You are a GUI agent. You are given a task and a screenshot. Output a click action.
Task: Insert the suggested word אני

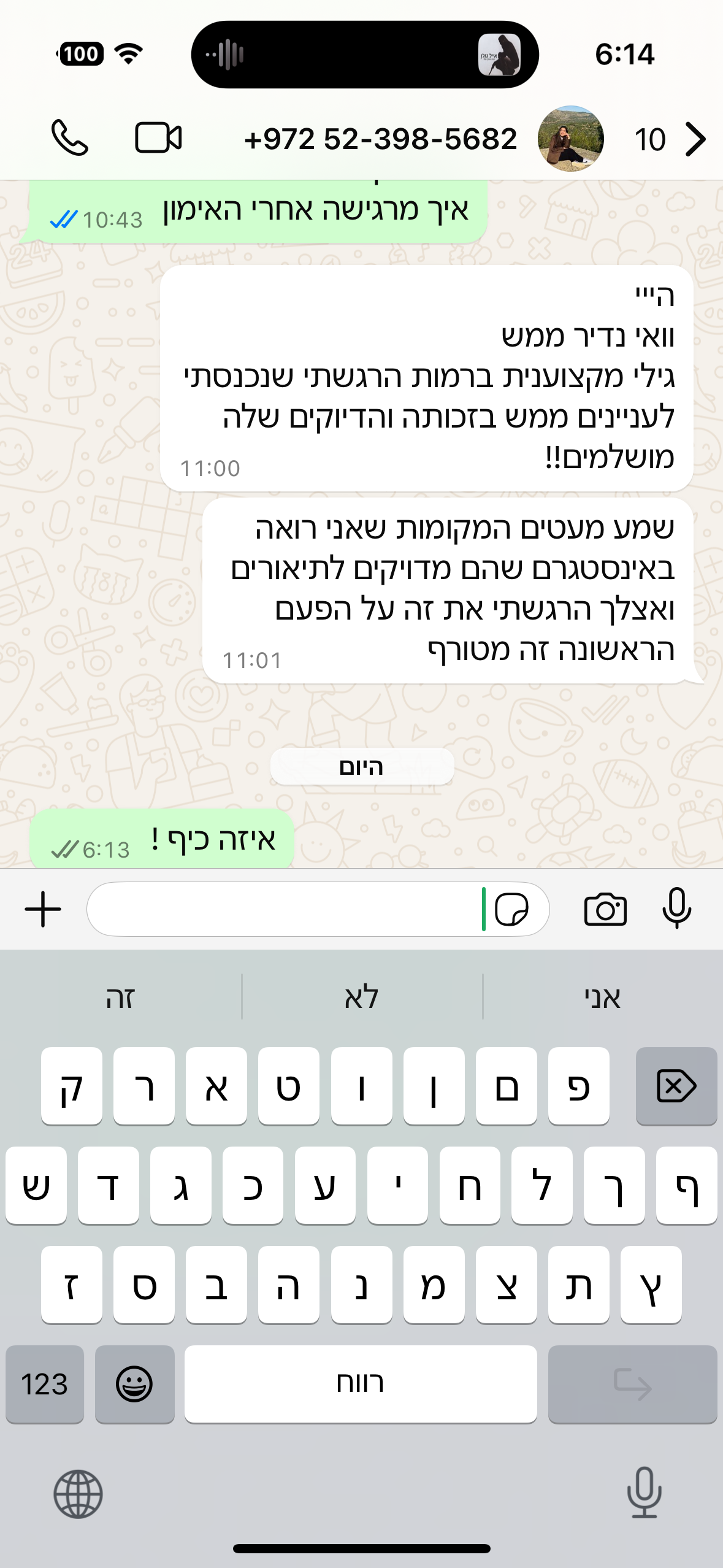click(x=602, y=998)
